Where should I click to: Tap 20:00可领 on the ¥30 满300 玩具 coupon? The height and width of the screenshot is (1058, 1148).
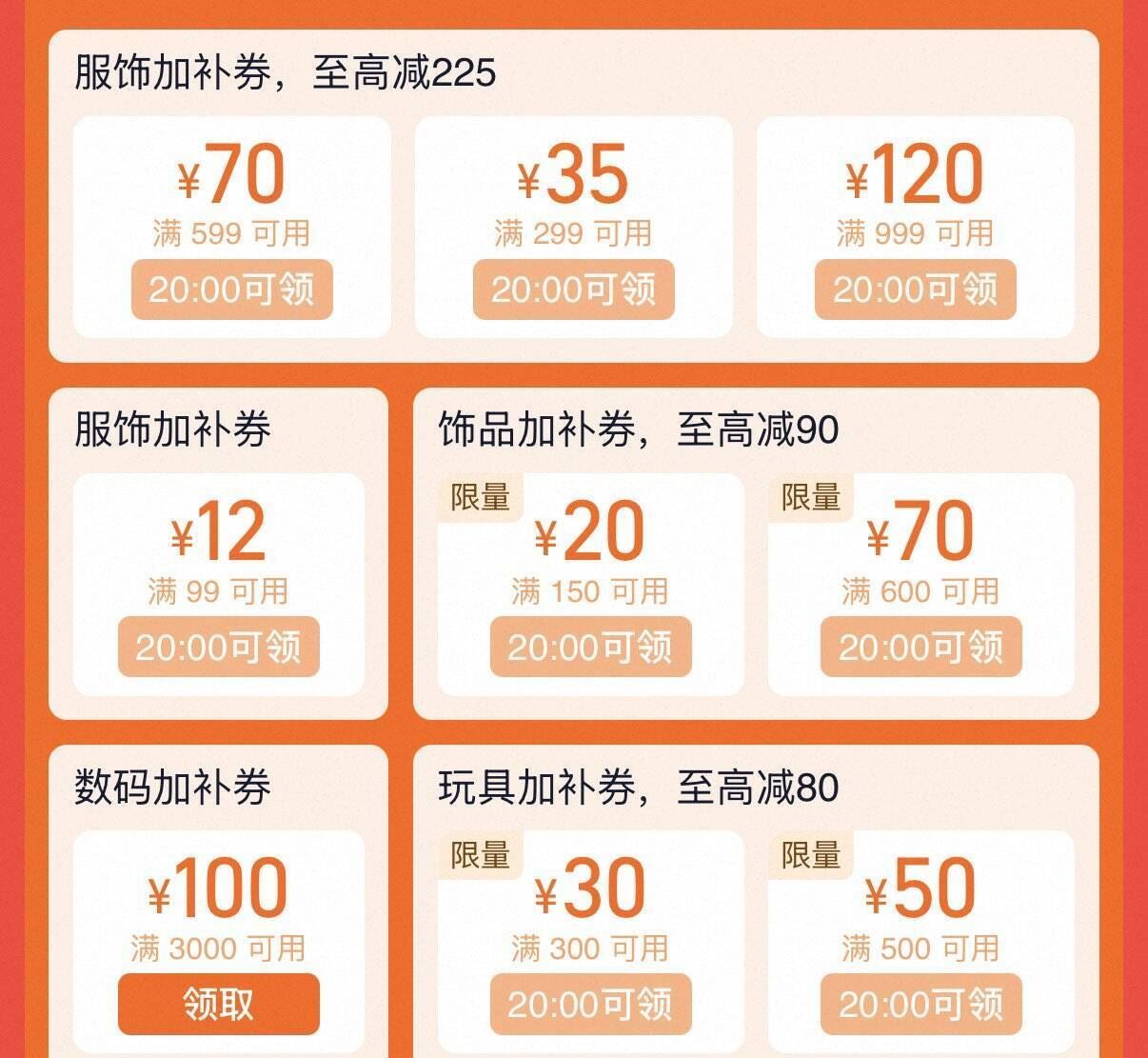tap(590, 1004)
